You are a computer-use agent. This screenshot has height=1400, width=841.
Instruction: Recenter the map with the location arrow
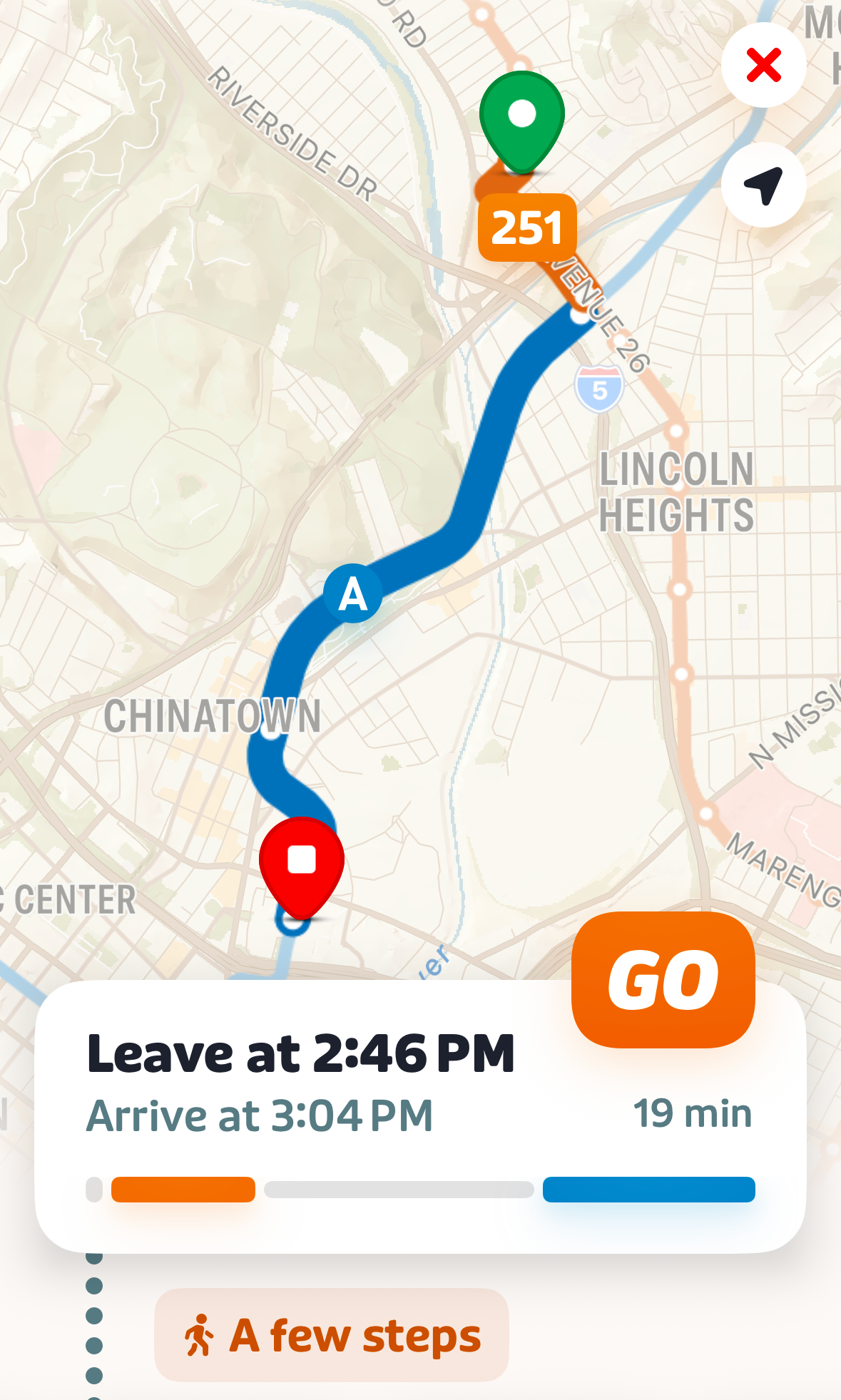[x=763, y=185]
